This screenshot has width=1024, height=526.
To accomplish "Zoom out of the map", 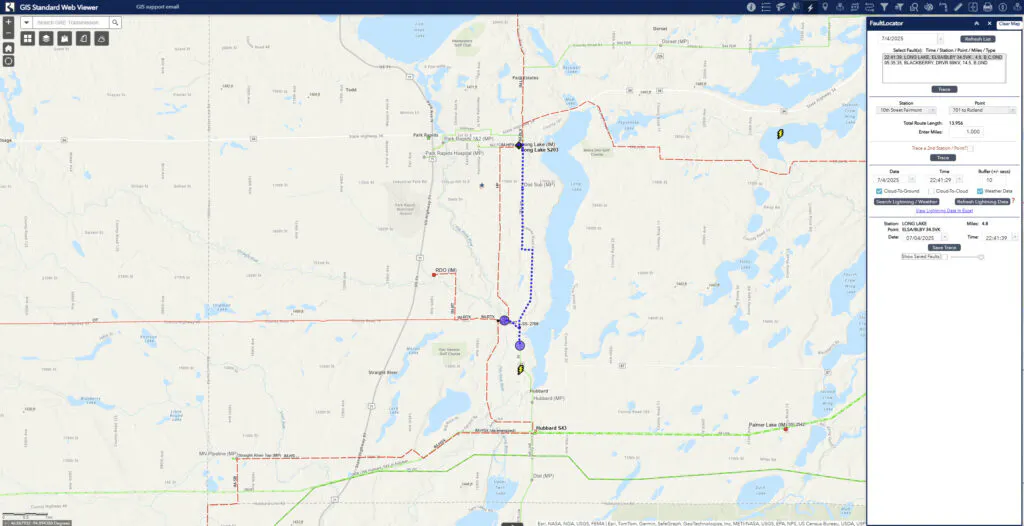I will coord(8,33).
